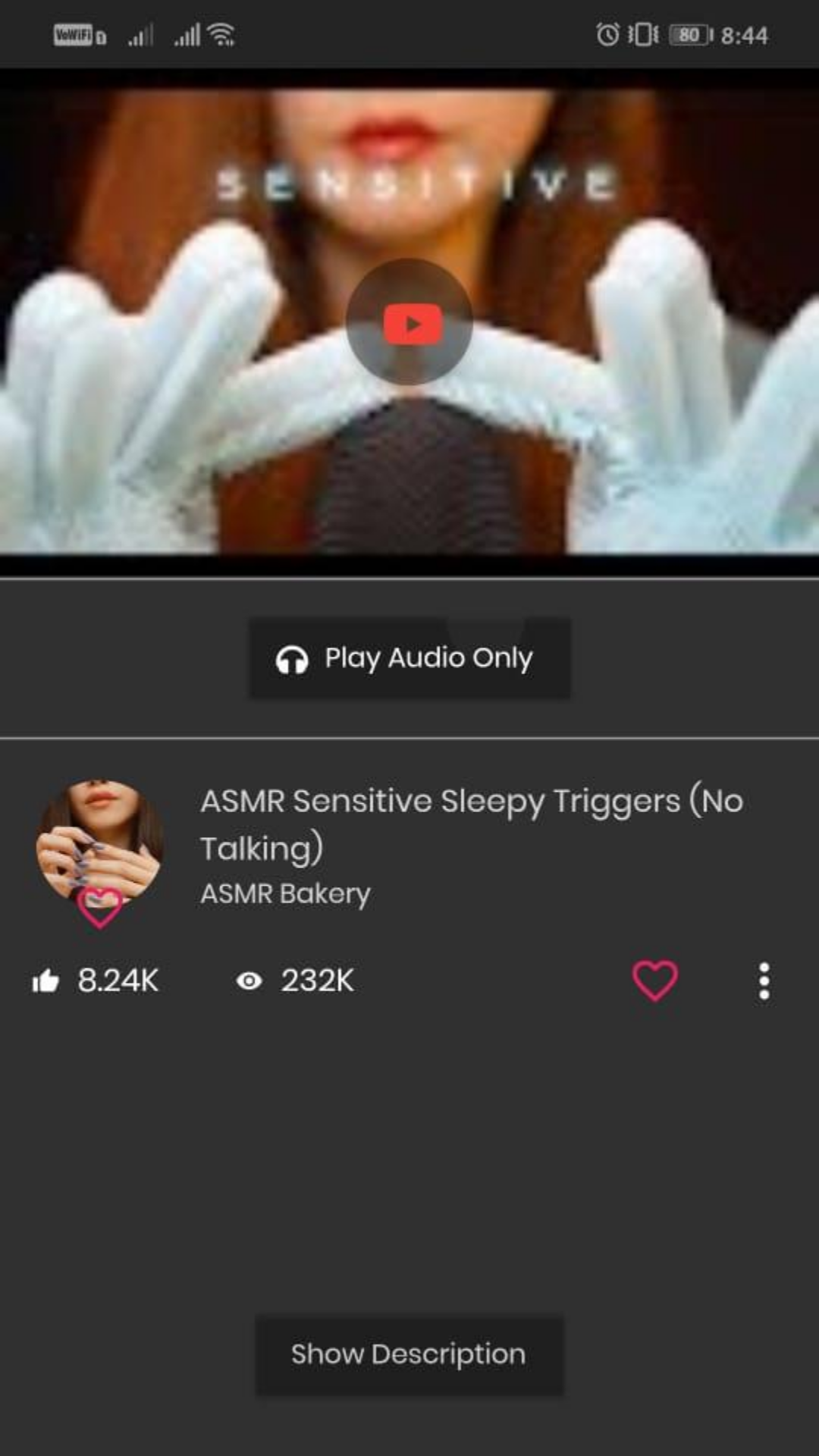Open the three-dot overflow menu

coord(764,981)
